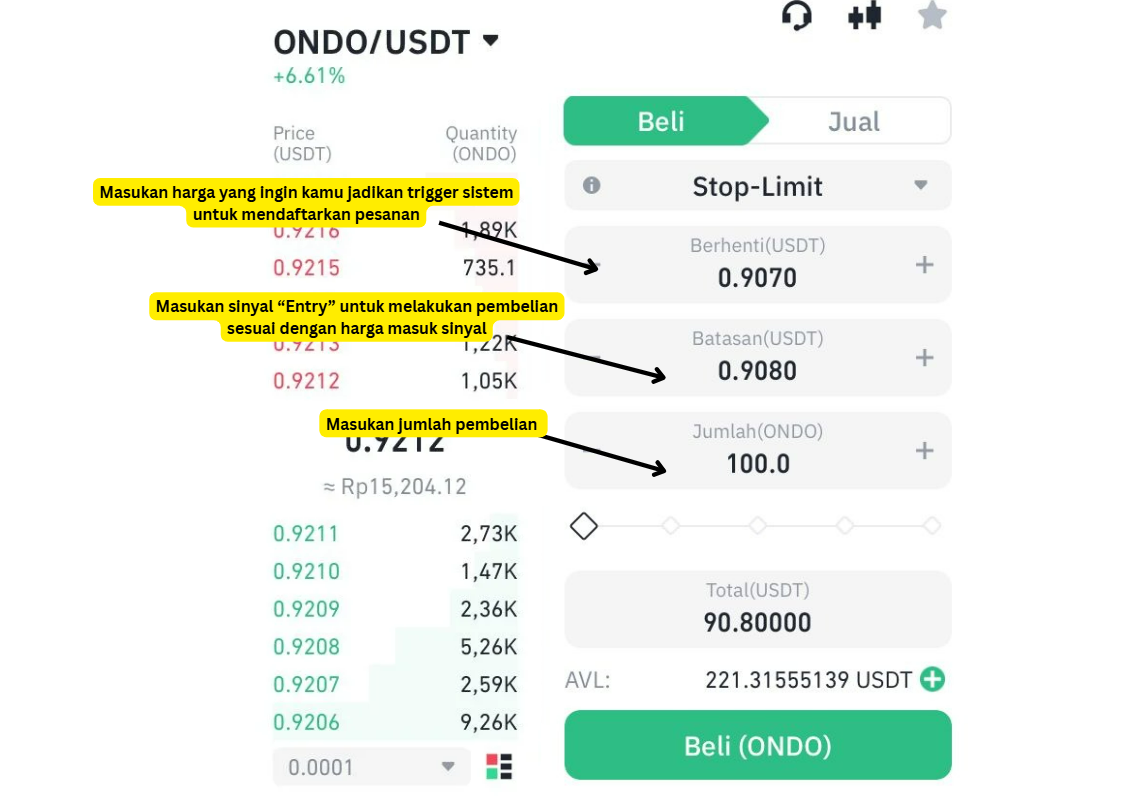Edit the Total(USDT) field
The width and height of the screenshot is (1134, 800).
[757, 622]
